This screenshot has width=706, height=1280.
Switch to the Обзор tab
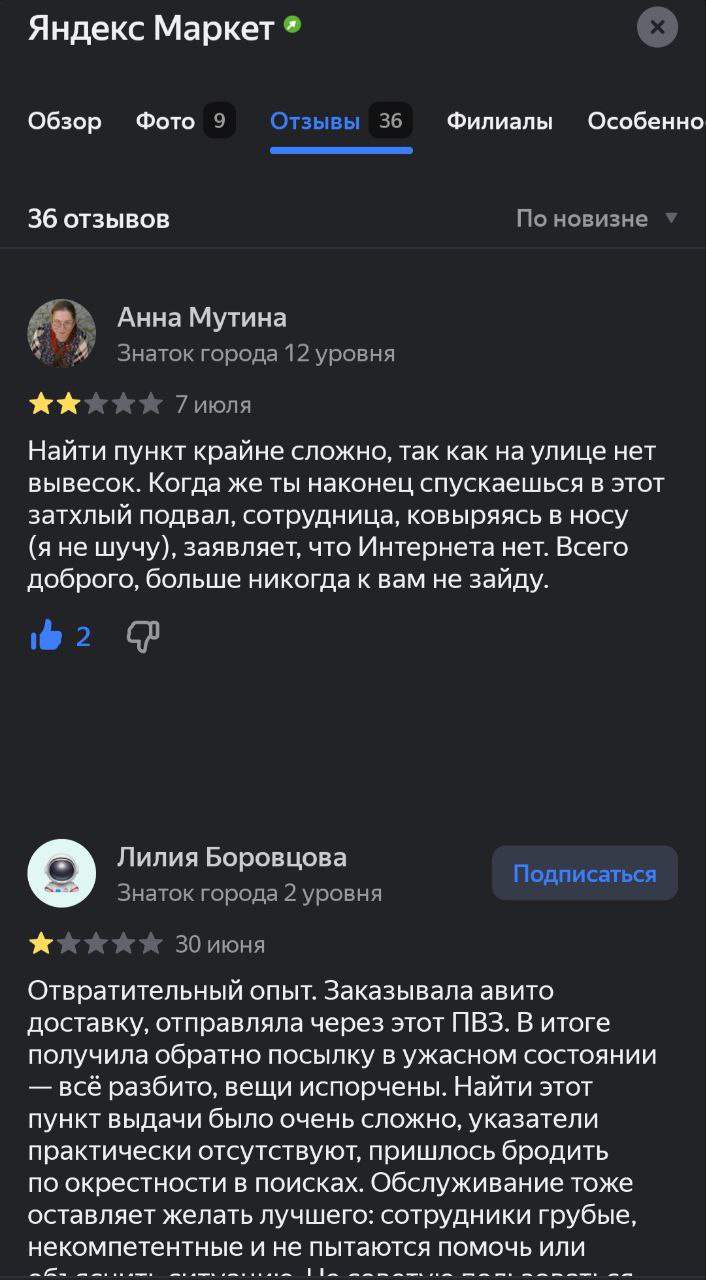[x=65, y=121]
